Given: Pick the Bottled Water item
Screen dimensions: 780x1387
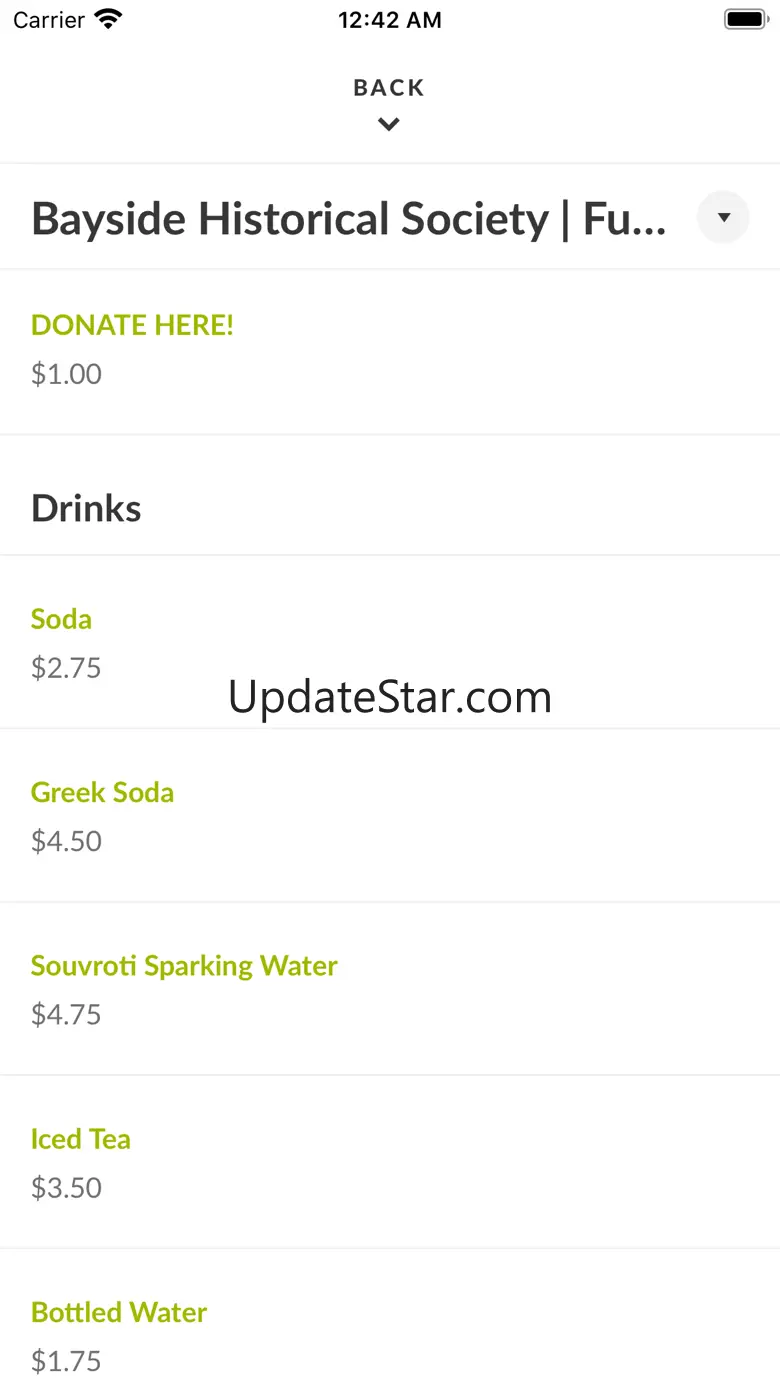Looking at the screenshot, I should (x=119, y=1312).
